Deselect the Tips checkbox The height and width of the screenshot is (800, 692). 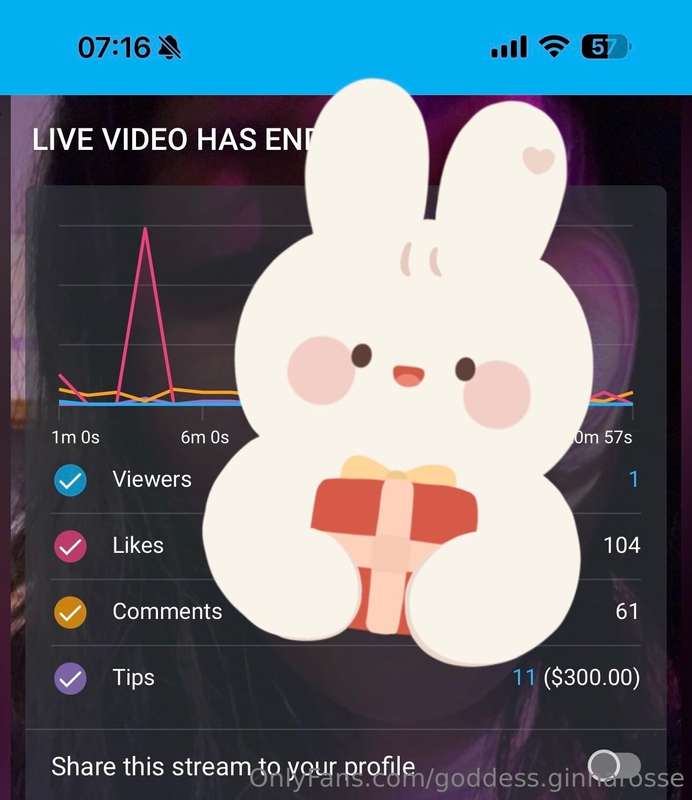[x=70, y=679]
